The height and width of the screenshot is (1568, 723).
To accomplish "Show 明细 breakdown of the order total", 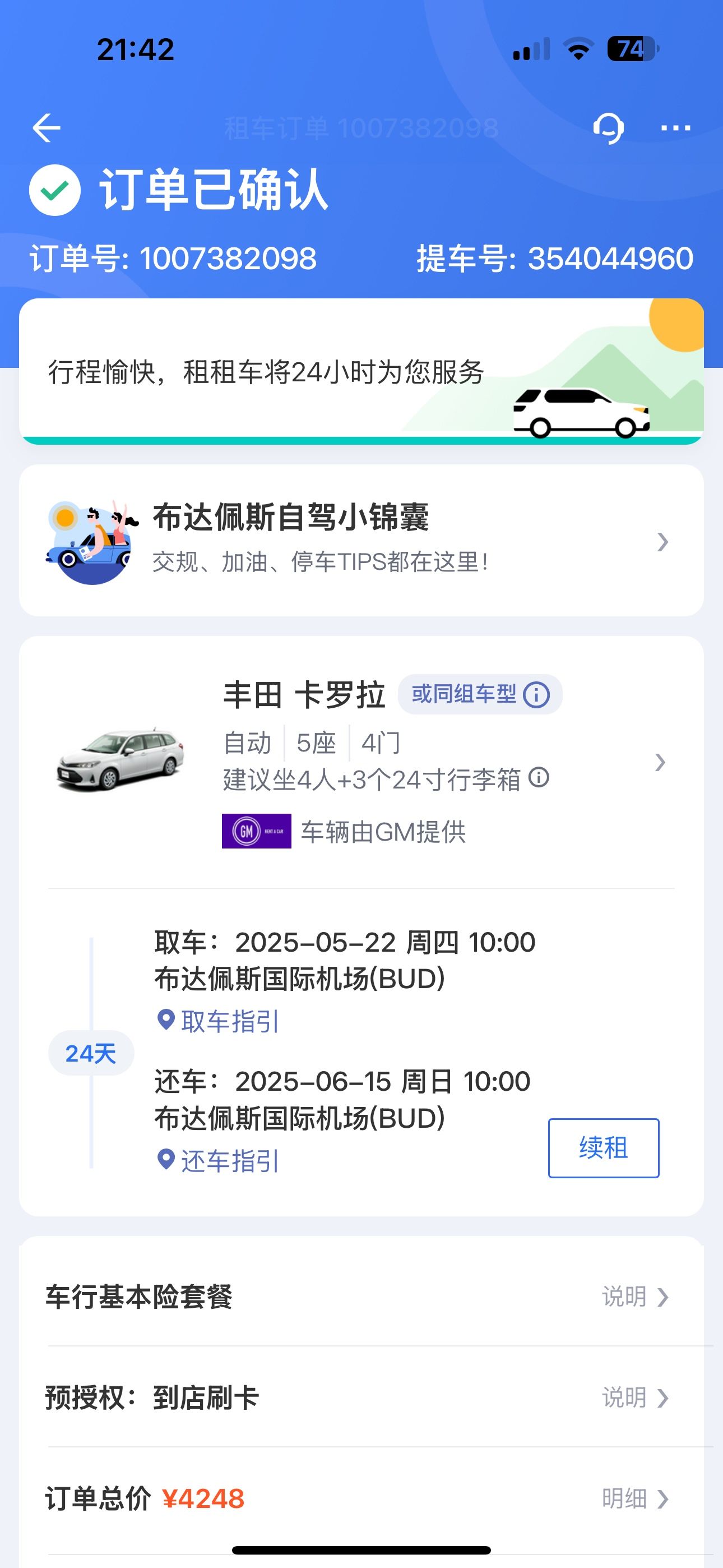I will click(635, 1498).
